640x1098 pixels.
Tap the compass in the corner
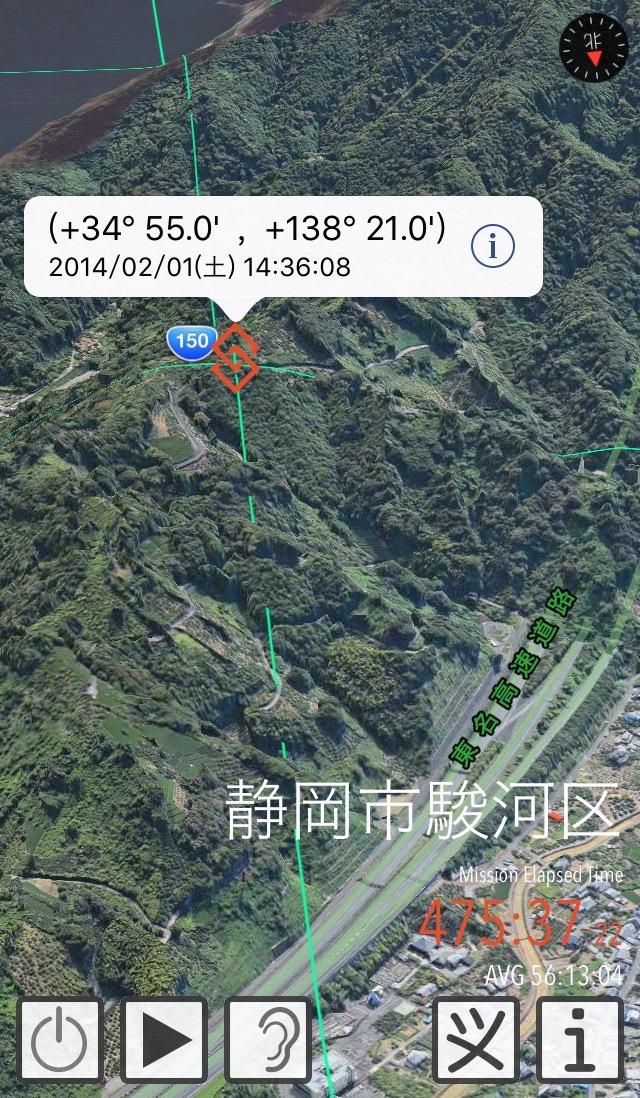click(x=594, y=48)
